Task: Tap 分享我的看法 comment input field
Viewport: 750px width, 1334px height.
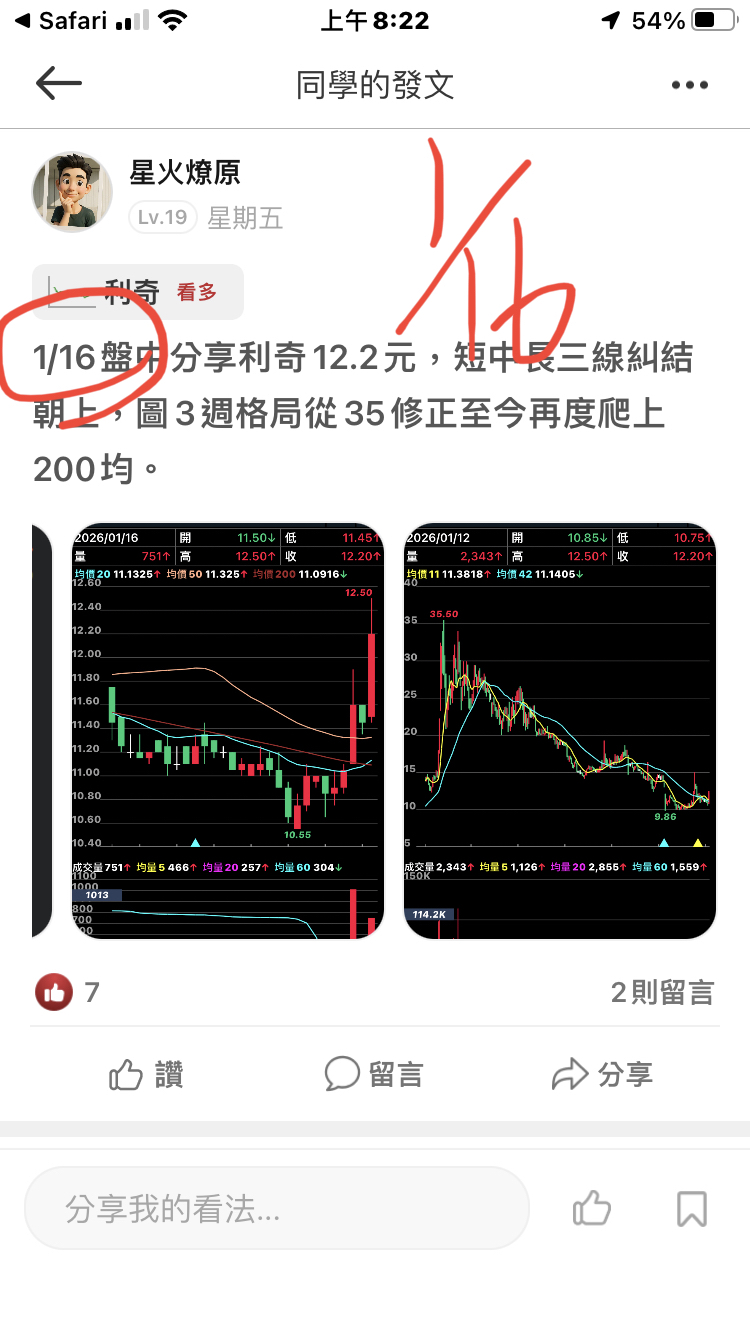Action: (x=275, y=1208)
